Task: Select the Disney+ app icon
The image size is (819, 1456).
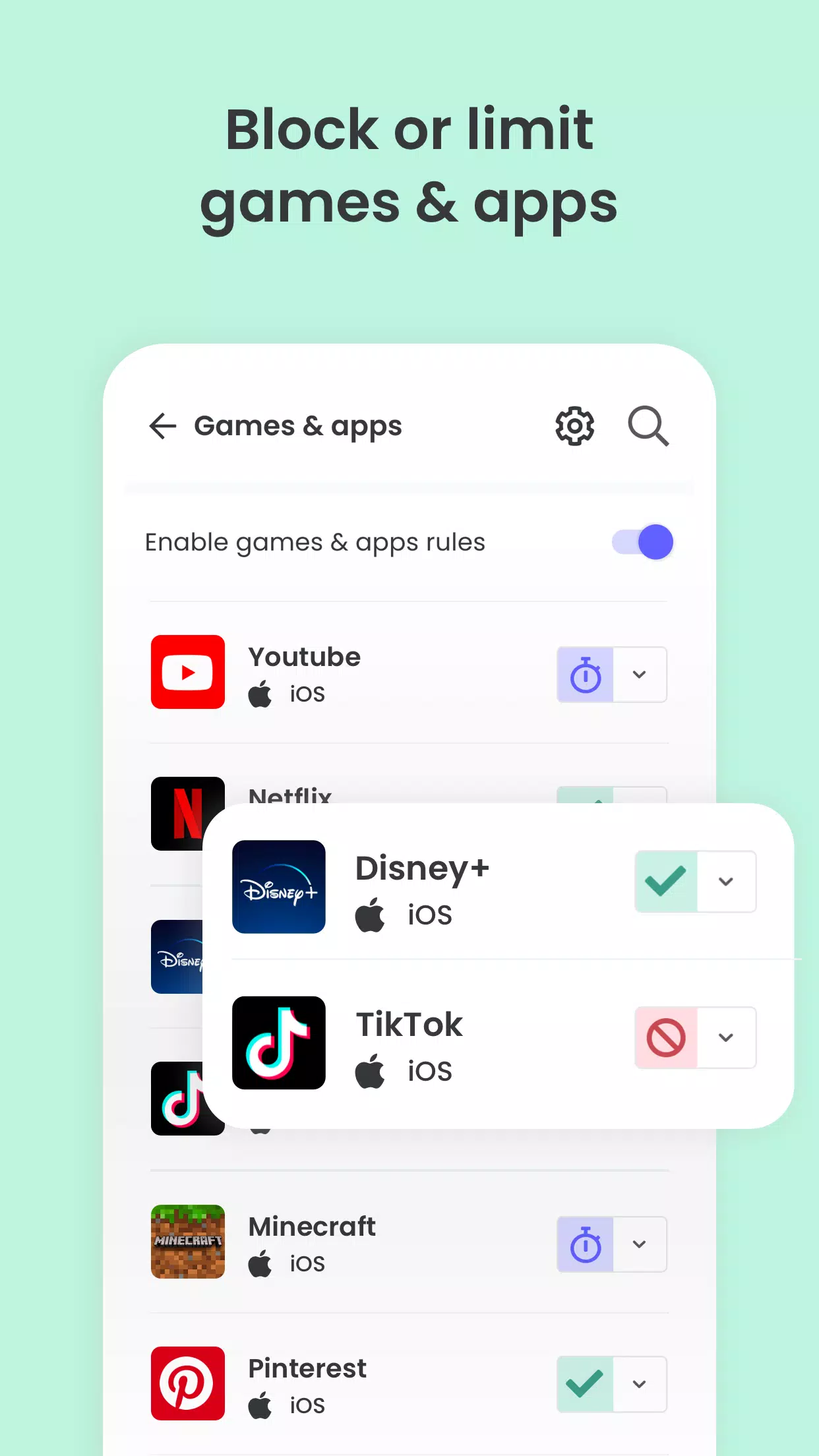Action: coord(278,887)
